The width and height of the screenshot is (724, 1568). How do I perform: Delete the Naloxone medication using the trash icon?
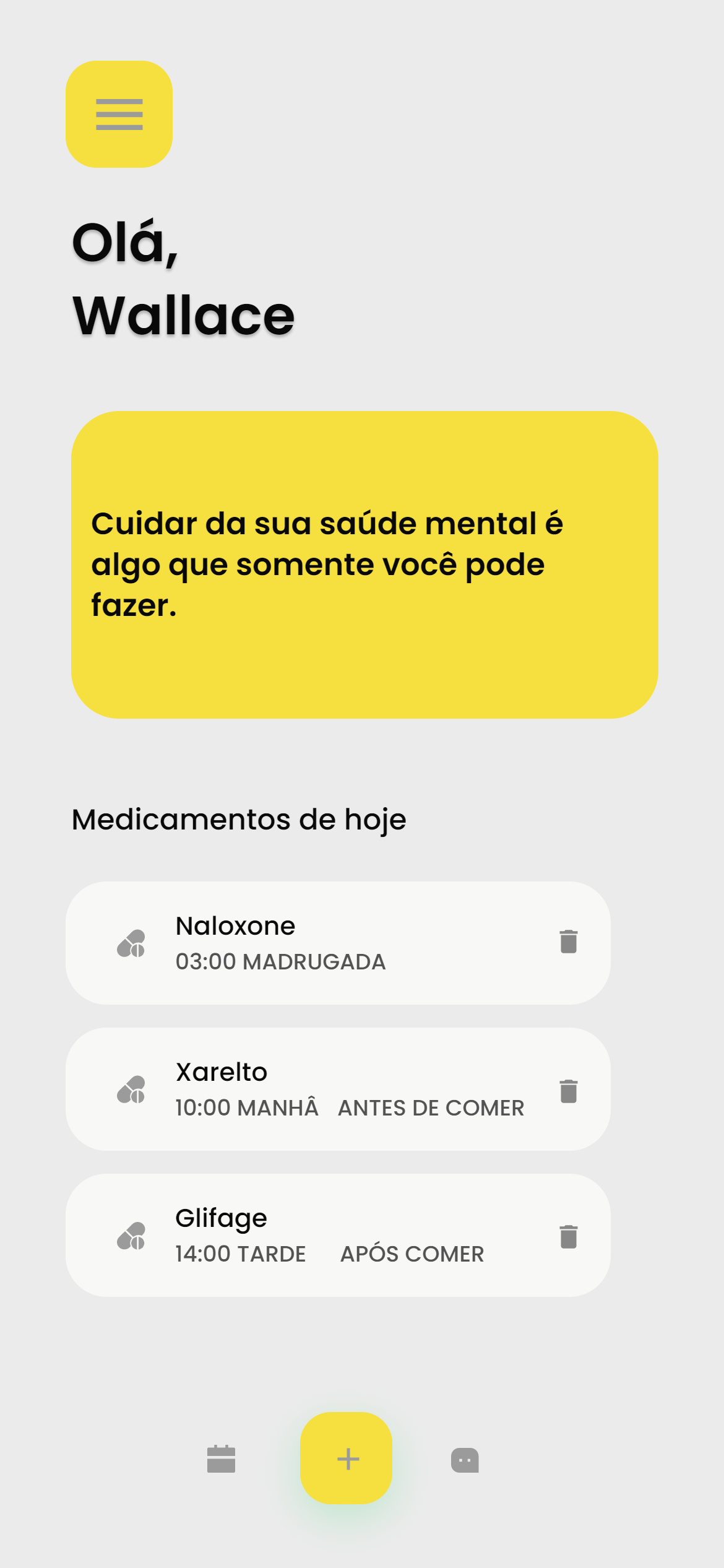568,942
